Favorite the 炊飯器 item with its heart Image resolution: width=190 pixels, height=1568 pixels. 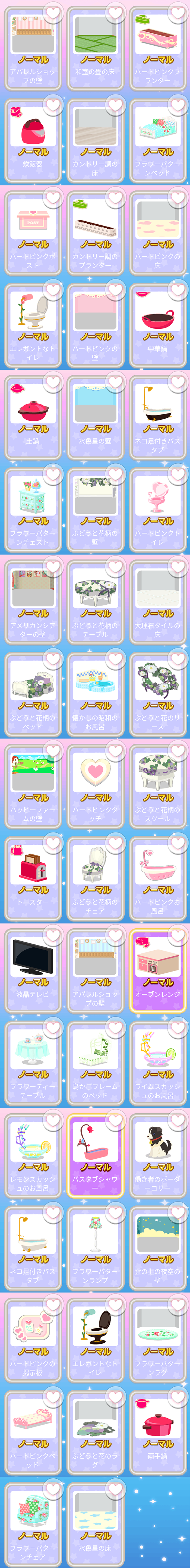pos(53,105)
